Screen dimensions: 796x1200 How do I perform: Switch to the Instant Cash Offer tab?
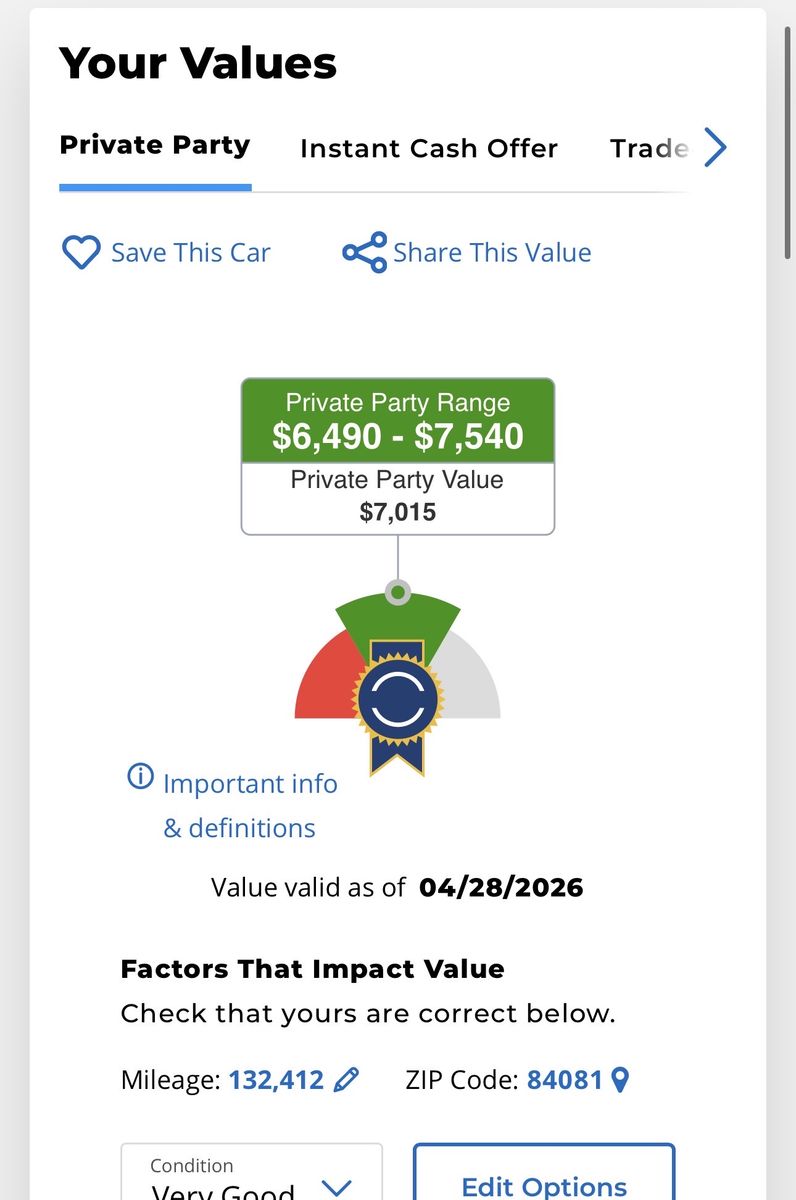click(428, 149)
